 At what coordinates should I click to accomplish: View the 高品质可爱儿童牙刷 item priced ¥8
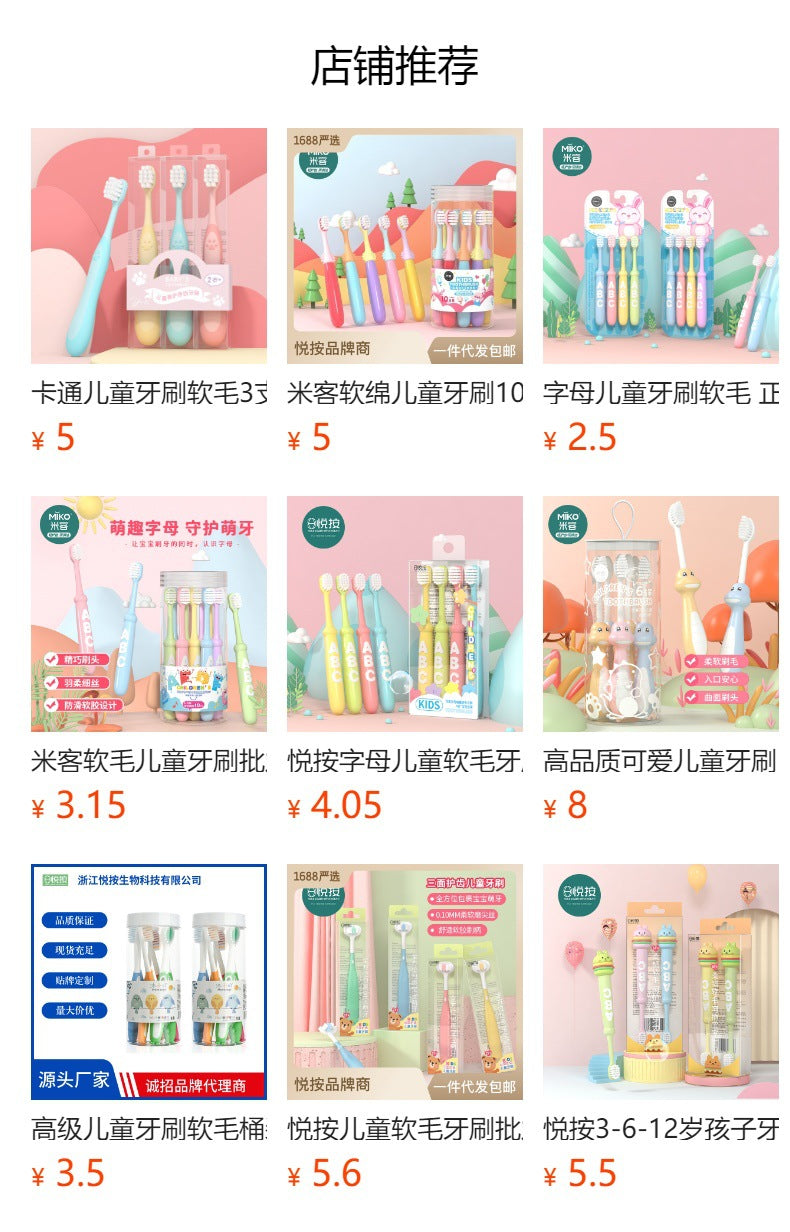point(661,614)
